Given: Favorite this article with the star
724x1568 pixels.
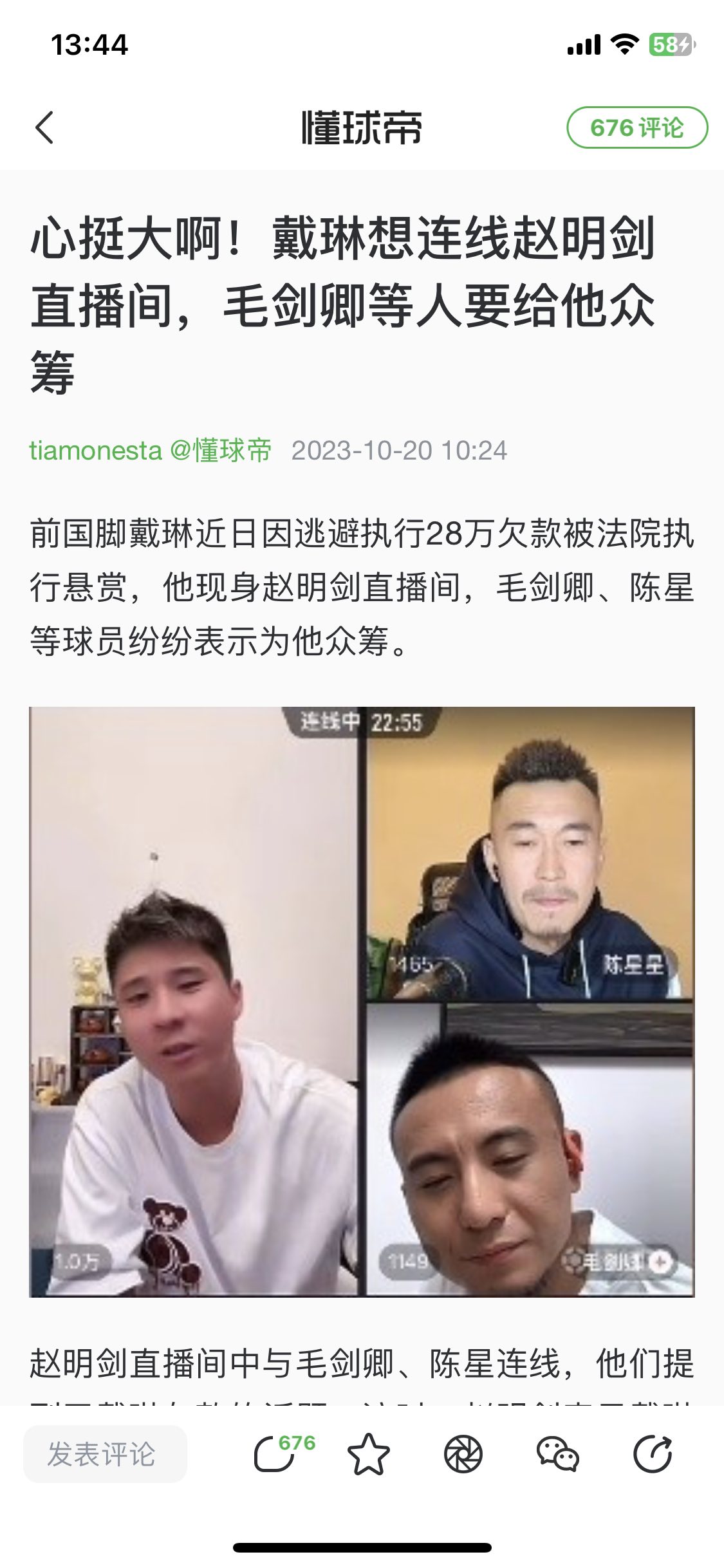Looking at the screenshot, I should point(368,1453).
